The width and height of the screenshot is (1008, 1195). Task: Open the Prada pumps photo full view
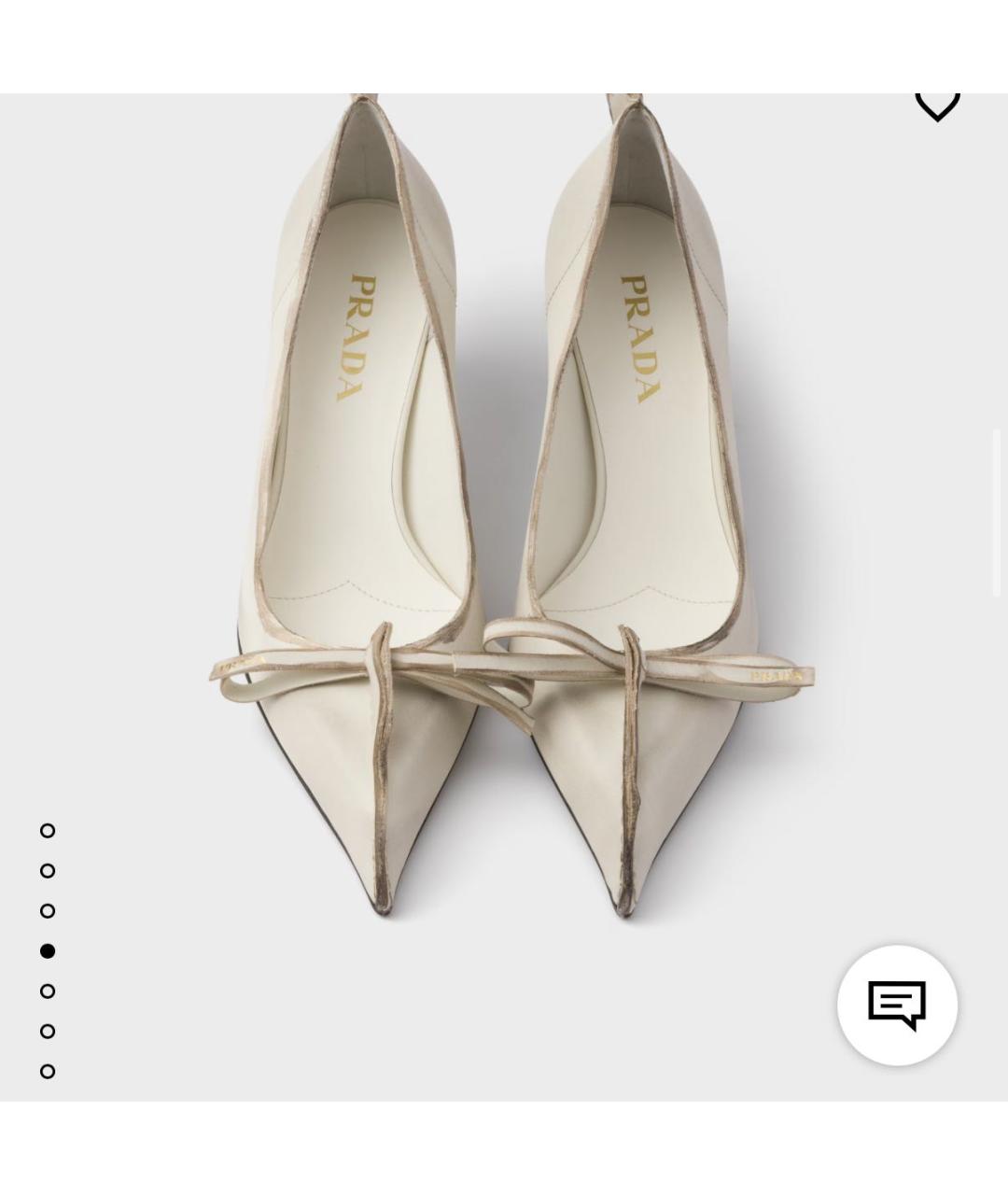tap(504, 504)
